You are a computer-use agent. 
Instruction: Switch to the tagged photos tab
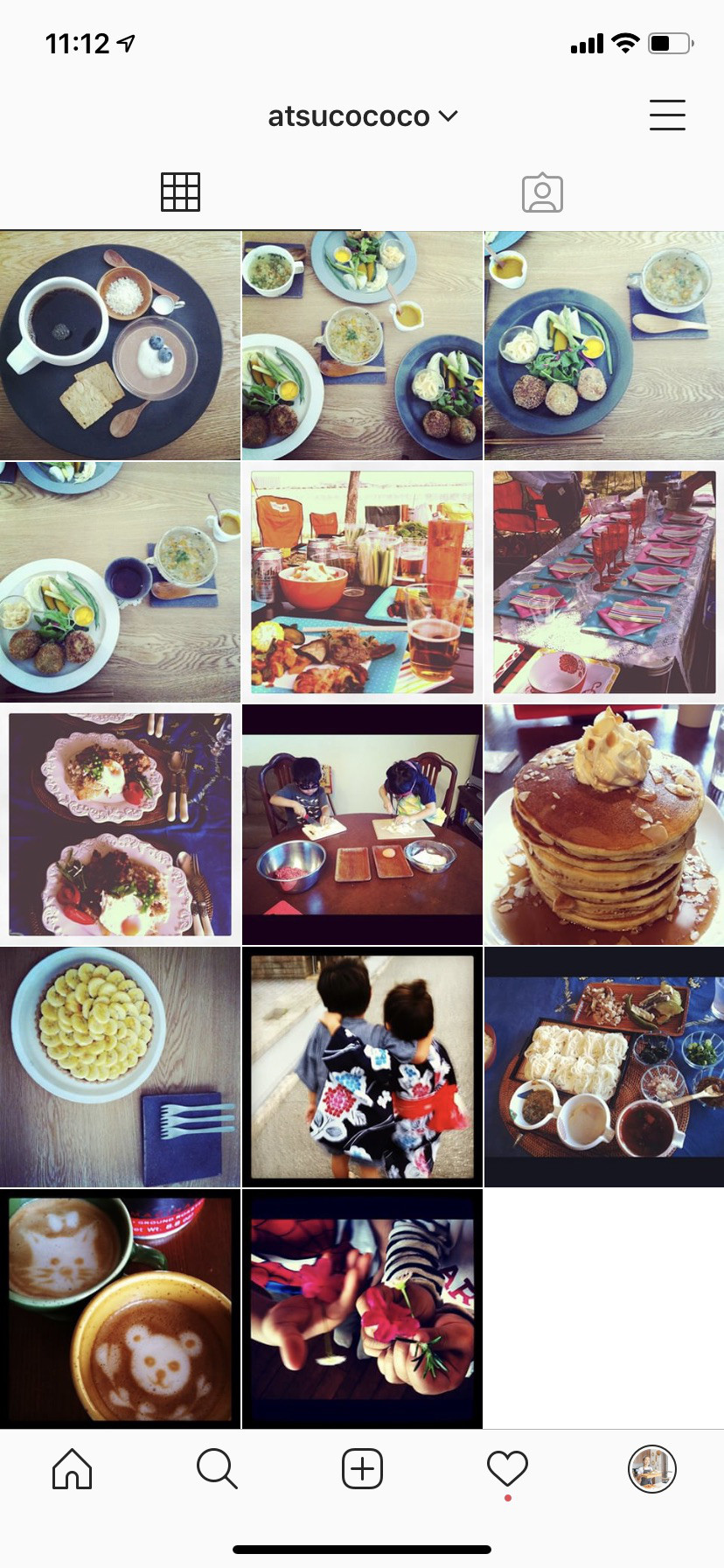click(542, 192)
